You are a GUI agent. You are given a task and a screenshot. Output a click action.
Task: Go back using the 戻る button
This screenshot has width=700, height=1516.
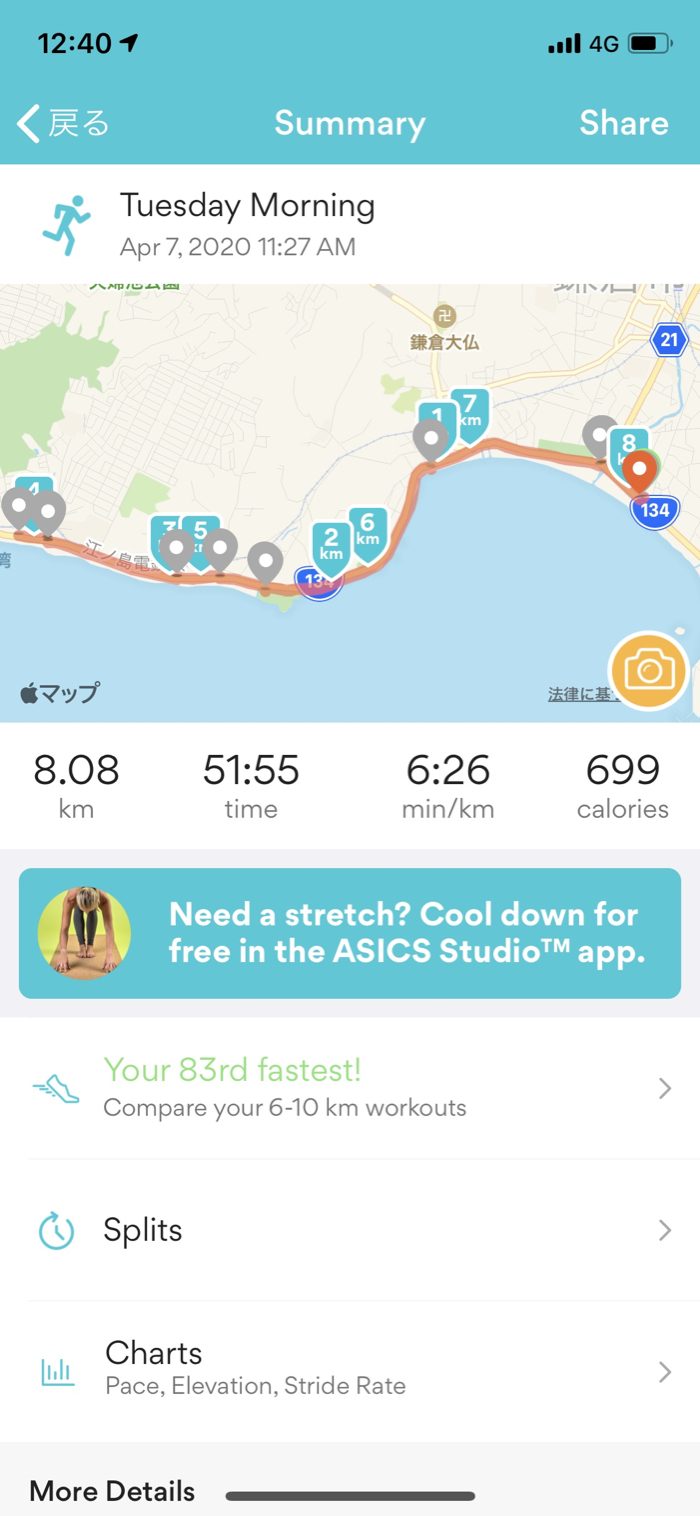[63, 123]
